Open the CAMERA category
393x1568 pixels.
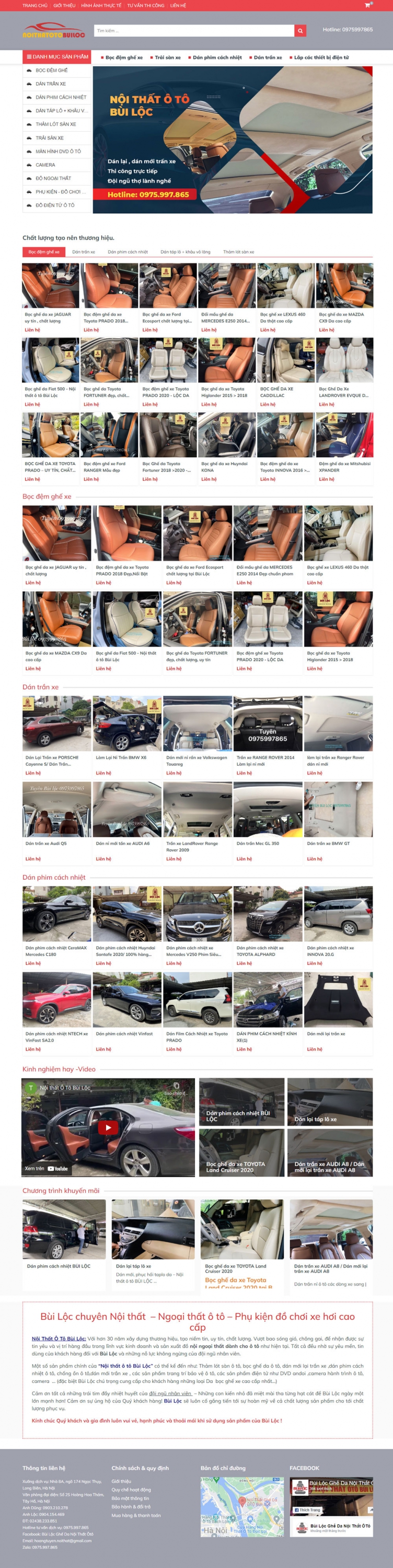point(45,165)
